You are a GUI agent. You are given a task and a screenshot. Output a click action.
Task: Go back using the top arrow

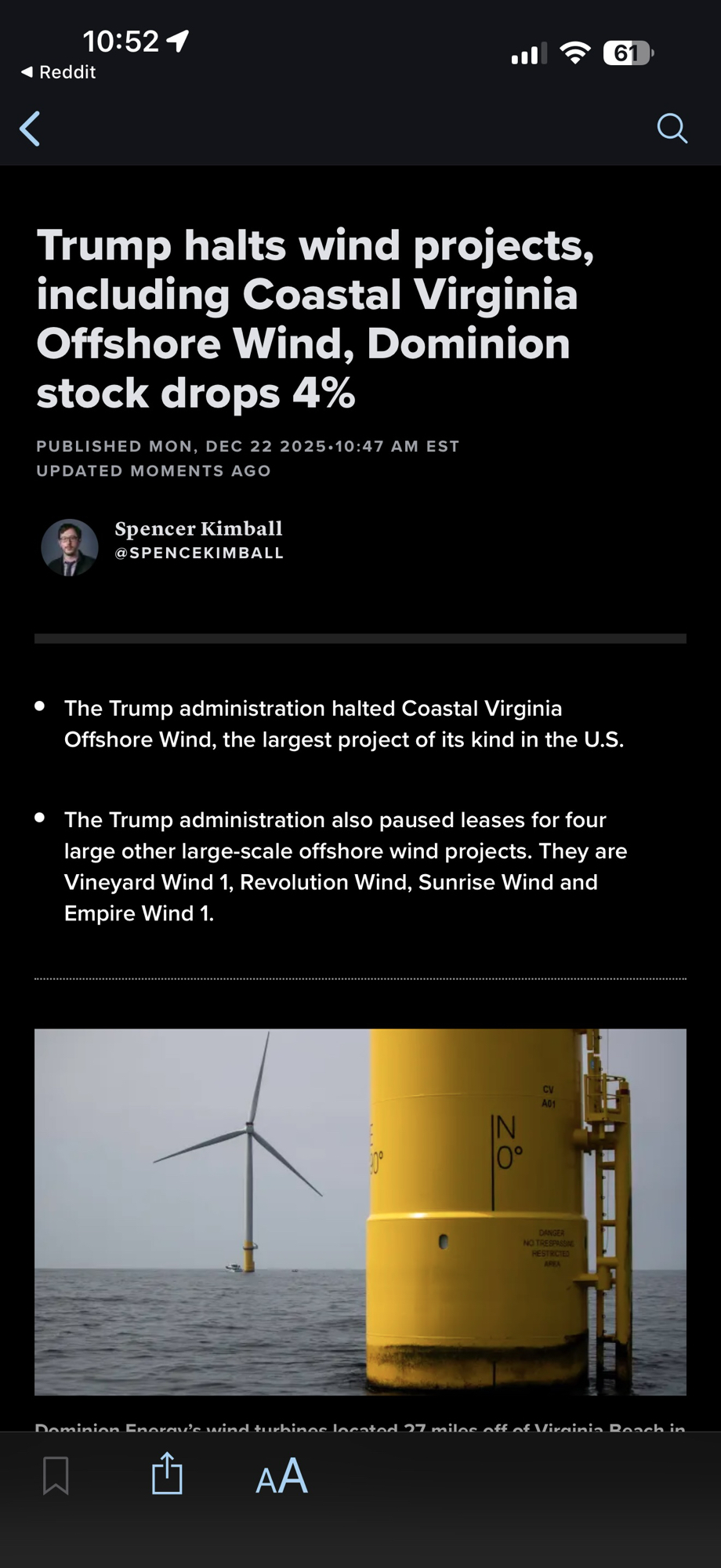pyautogui.click(x=30, y=129)
